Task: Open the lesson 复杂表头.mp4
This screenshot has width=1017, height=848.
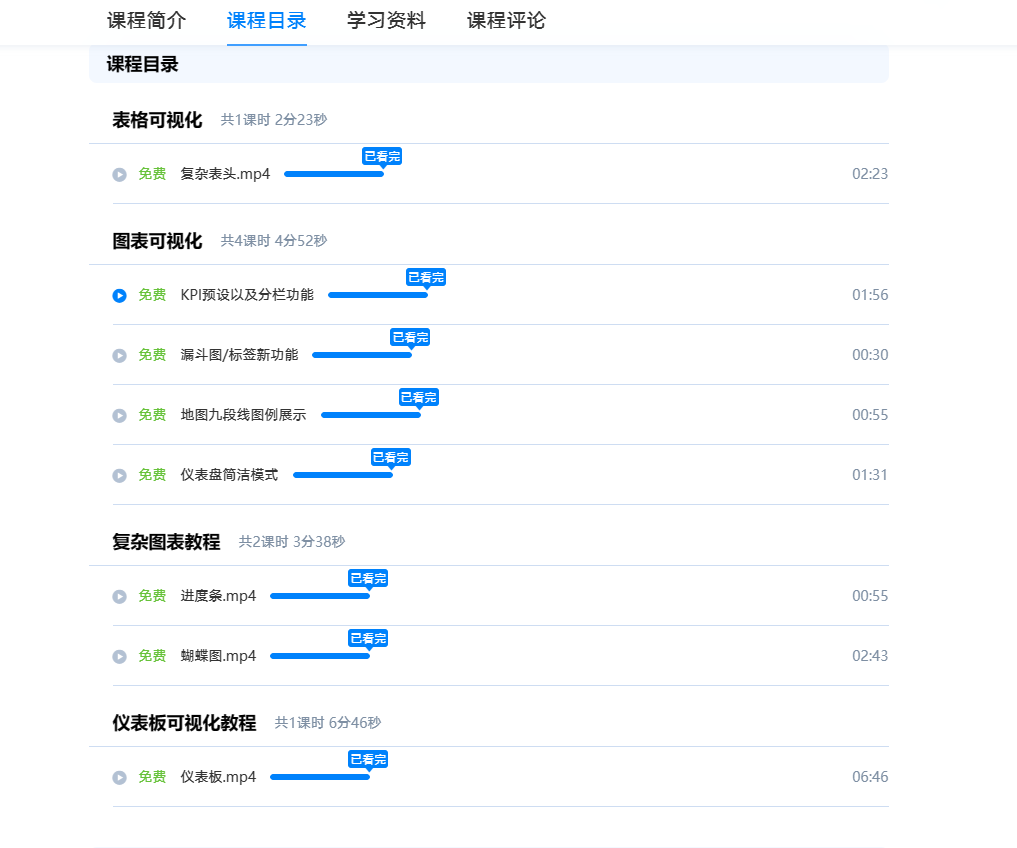Action: point(225,174)
